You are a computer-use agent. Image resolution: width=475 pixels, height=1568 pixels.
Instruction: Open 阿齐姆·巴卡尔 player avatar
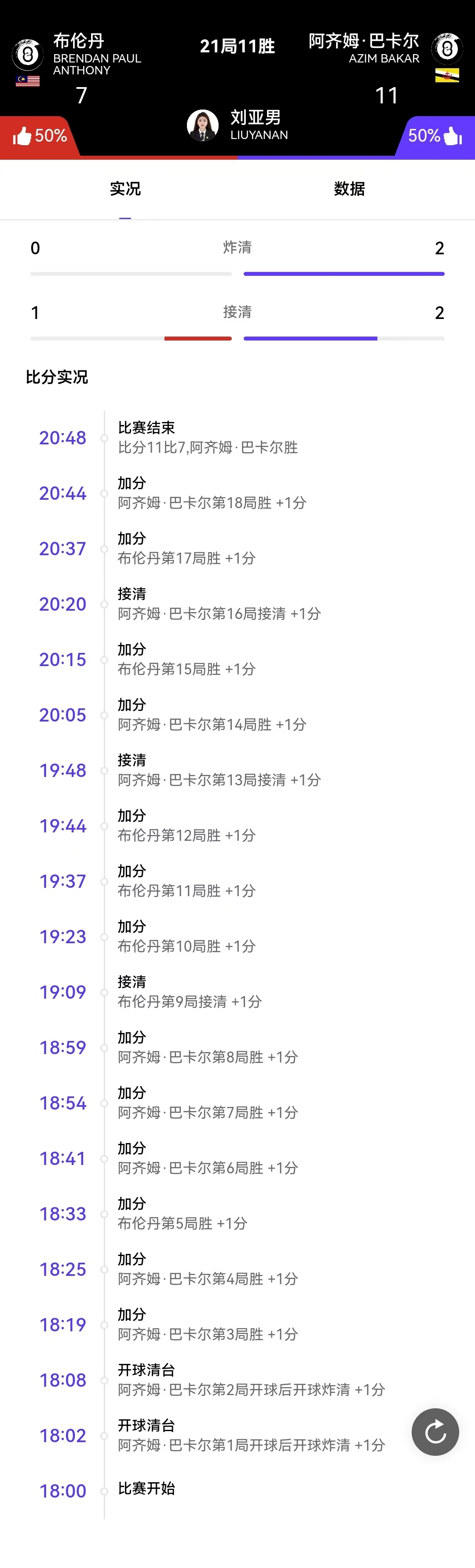point(447,49)
